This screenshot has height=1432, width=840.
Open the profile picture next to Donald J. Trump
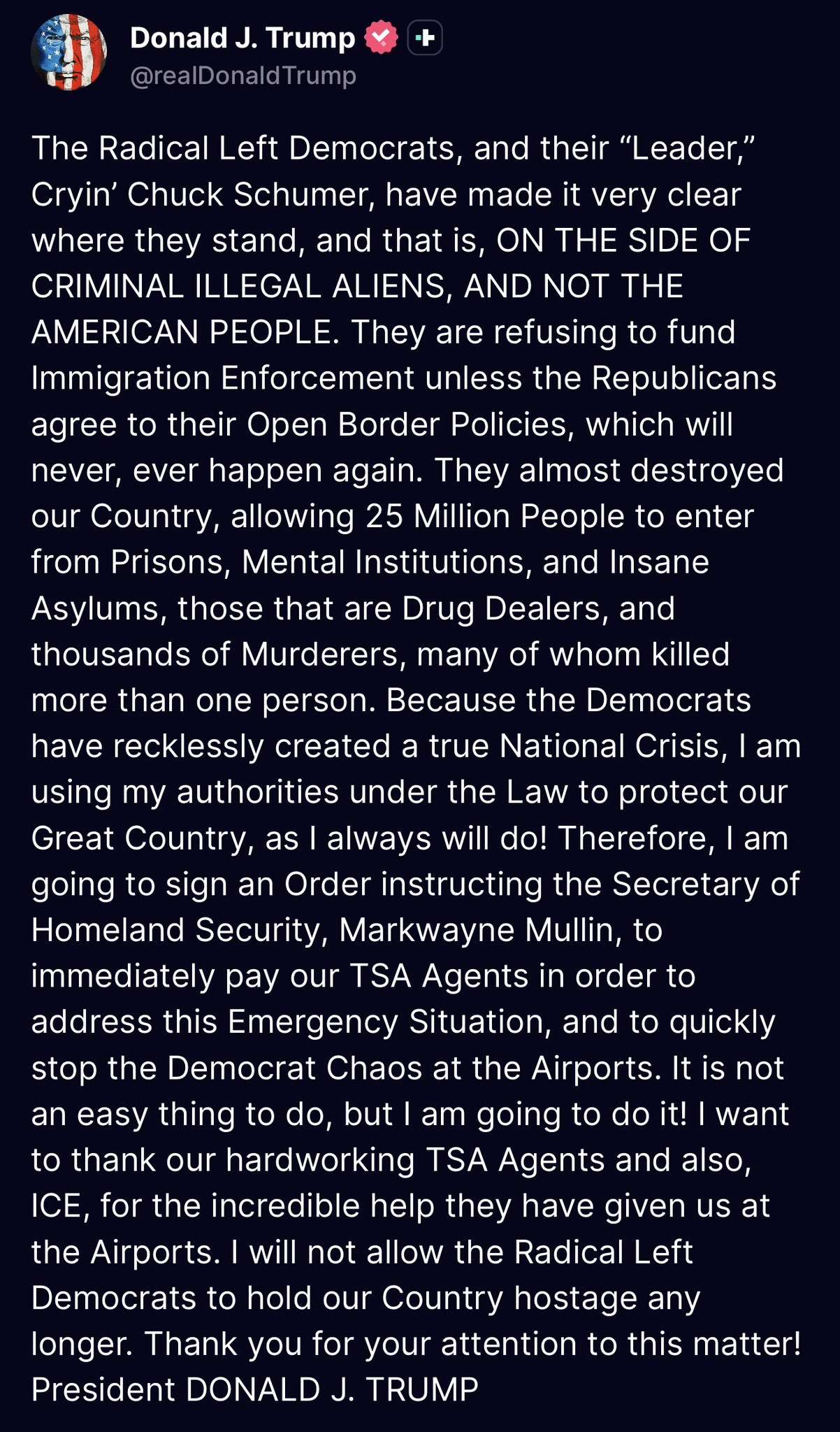(x=68, y=53)
